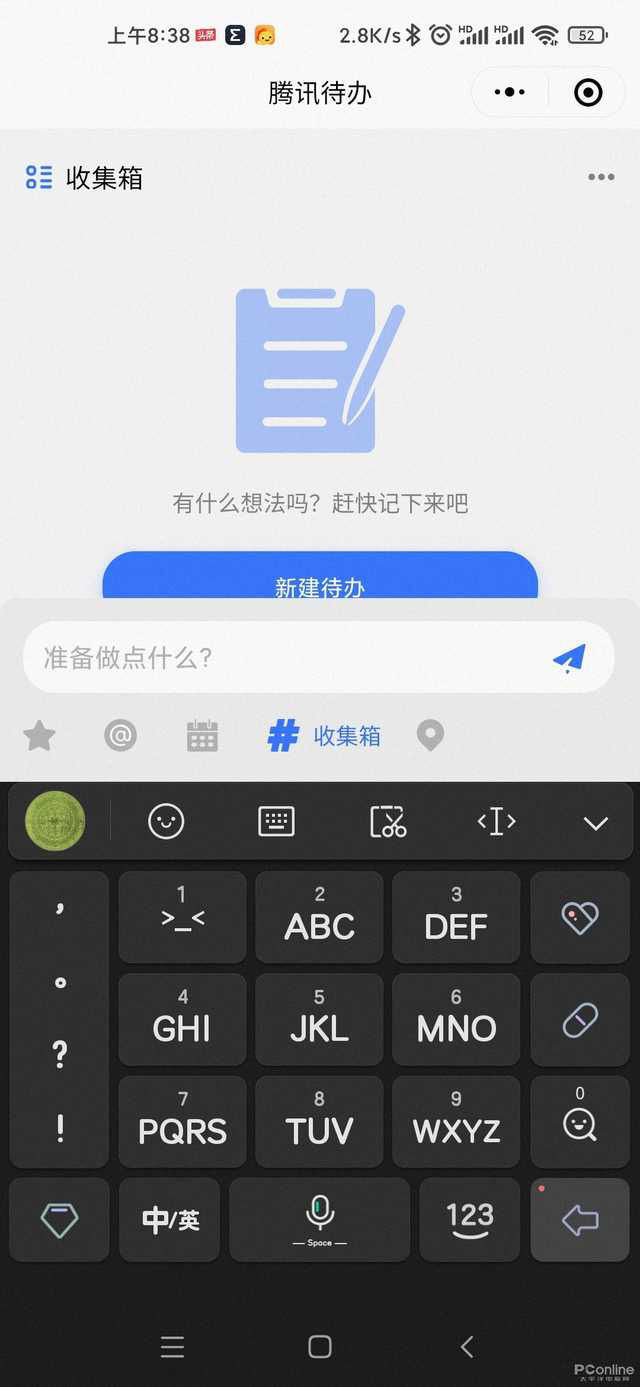Send the to-do with the paper plane icon
The width and height of the screenshot is (640, 1387).
568,657
